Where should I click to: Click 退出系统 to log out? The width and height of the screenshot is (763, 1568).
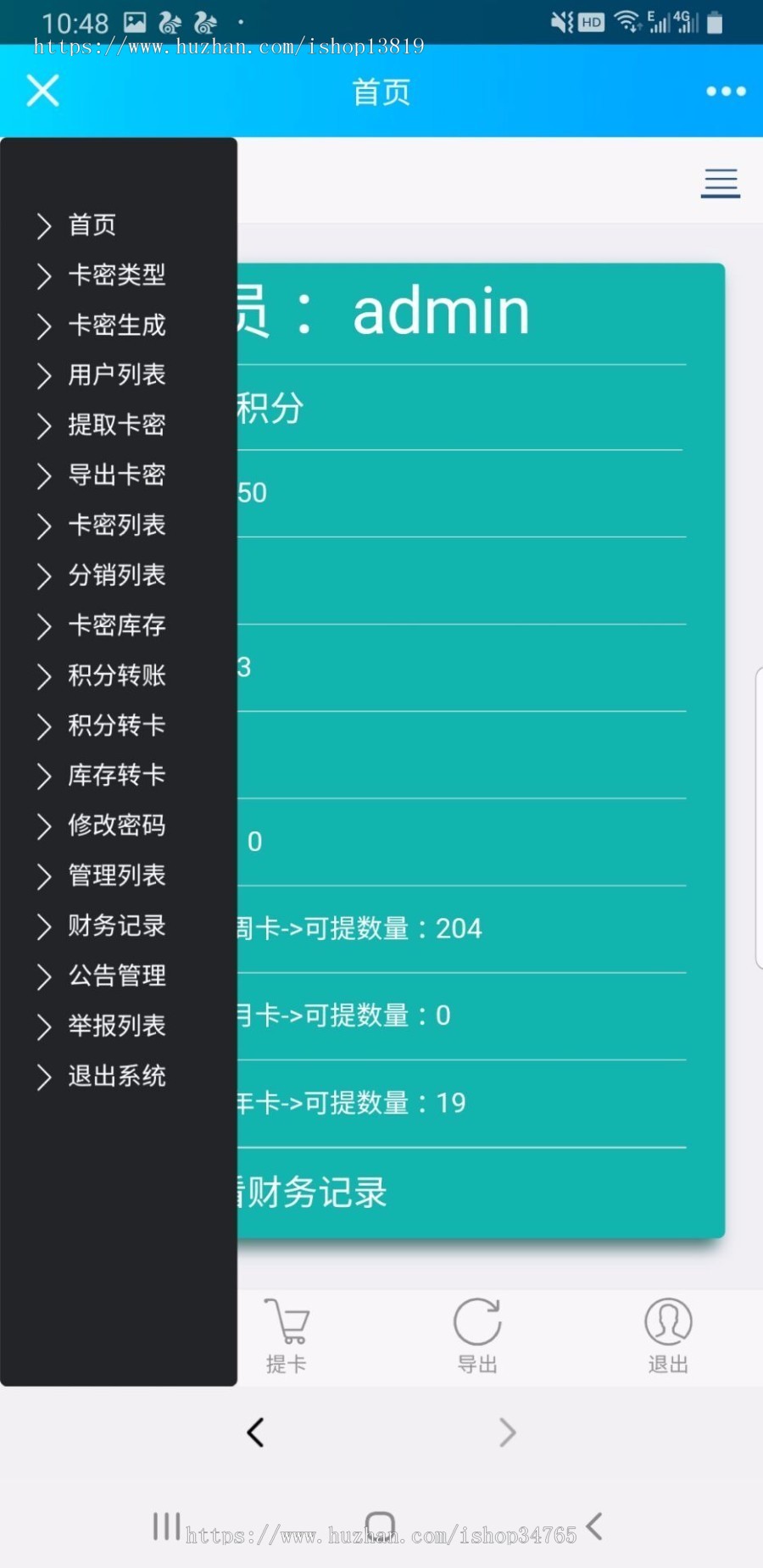coord(117,1076)
